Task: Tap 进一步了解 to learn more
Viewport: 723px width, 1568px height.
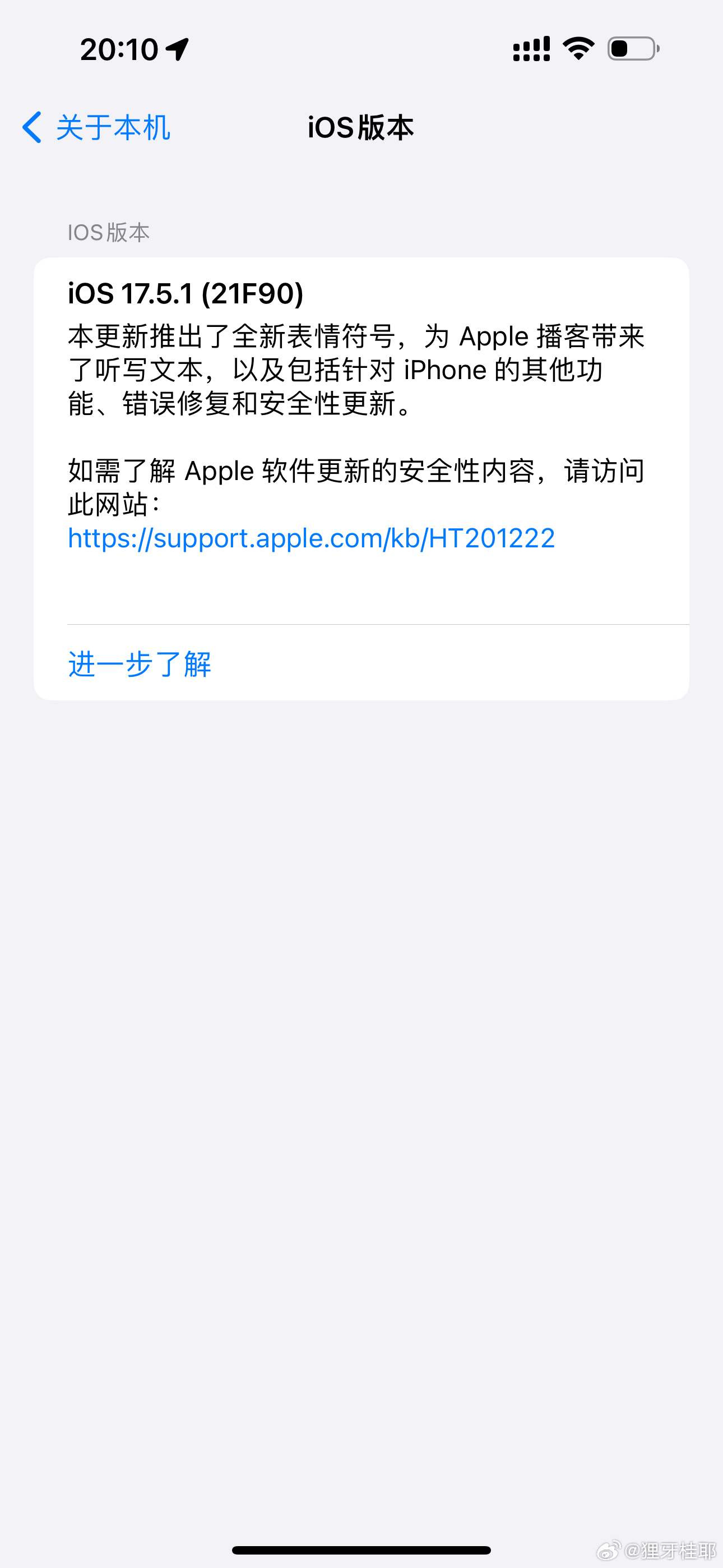Action: tap(139, 665)
